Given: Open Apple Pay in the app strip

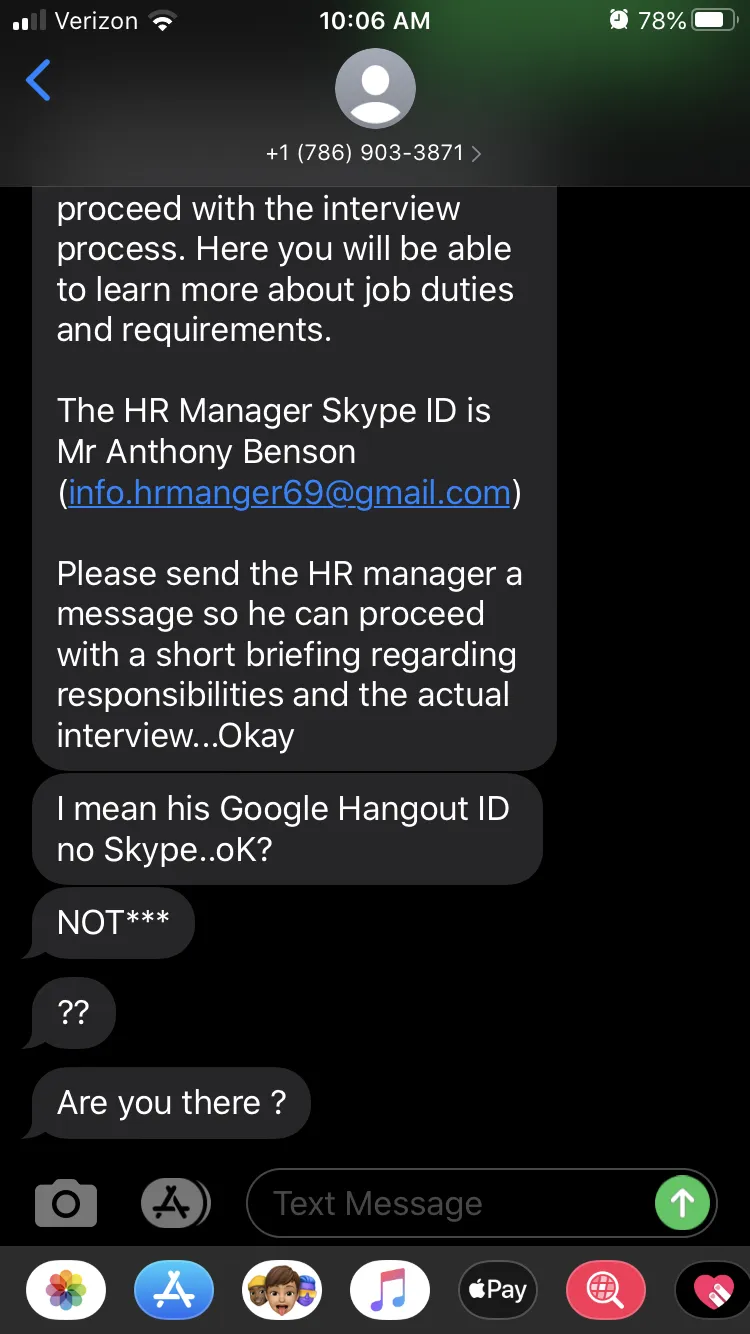Looking at the screenshot, I should click(x=499, y=1290).
